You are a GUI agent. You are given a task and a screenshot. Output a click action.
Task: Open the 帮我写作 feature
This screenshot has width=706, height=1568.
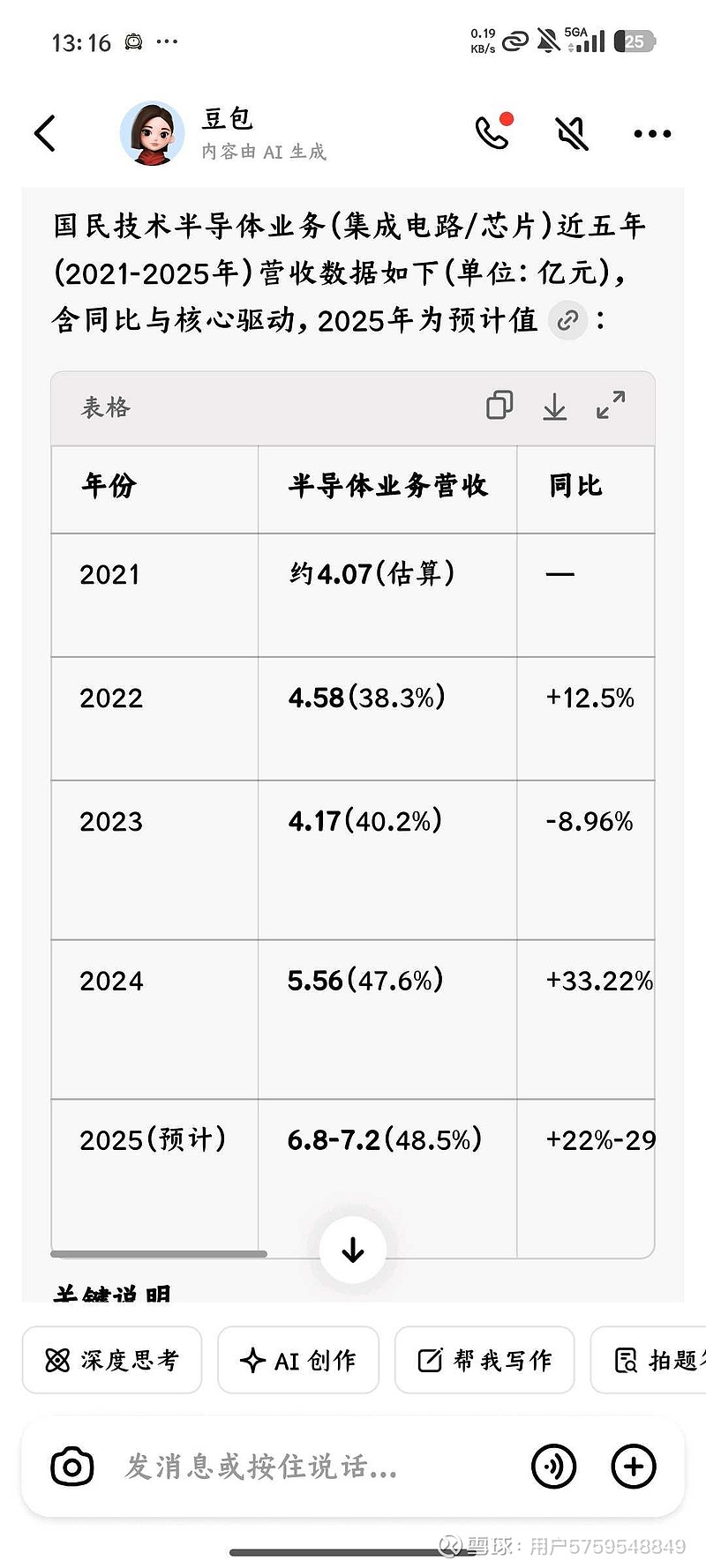[x=484, y=1360]
